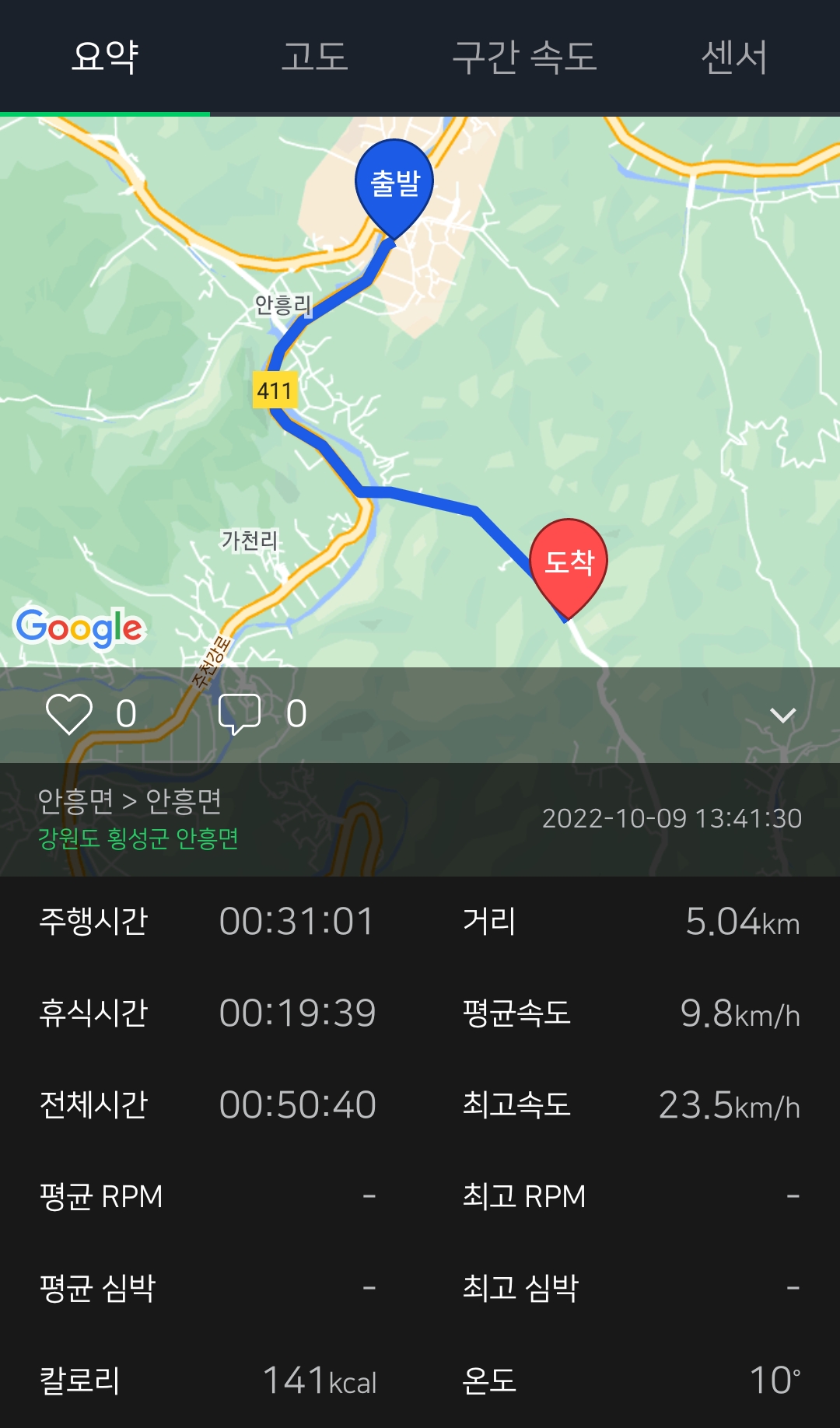This screenshot has height=1428, width=840.
Task: Select the 요약 tab
Action: pyautogui.click(x=105, y=57)
